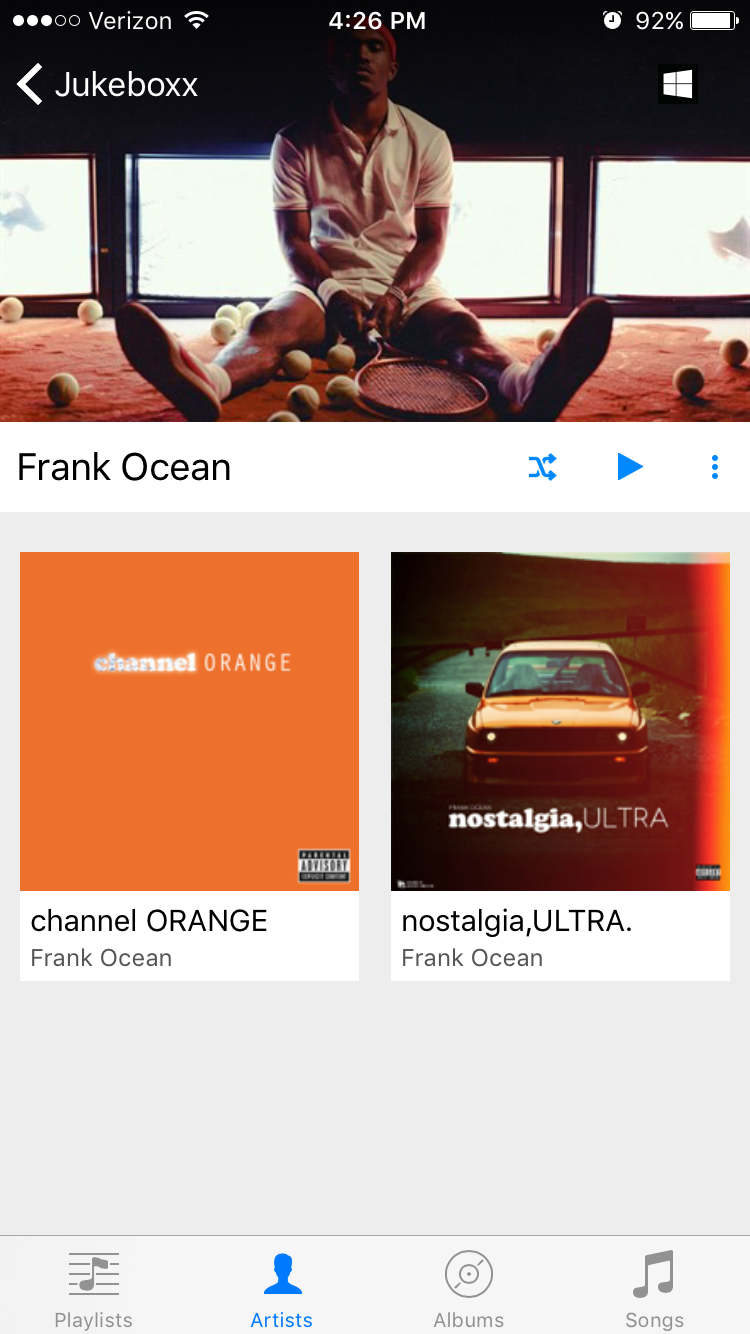Screen dimensions: 750x1334
Task: Open the channel ORANGE album
Action: point(189,766)
